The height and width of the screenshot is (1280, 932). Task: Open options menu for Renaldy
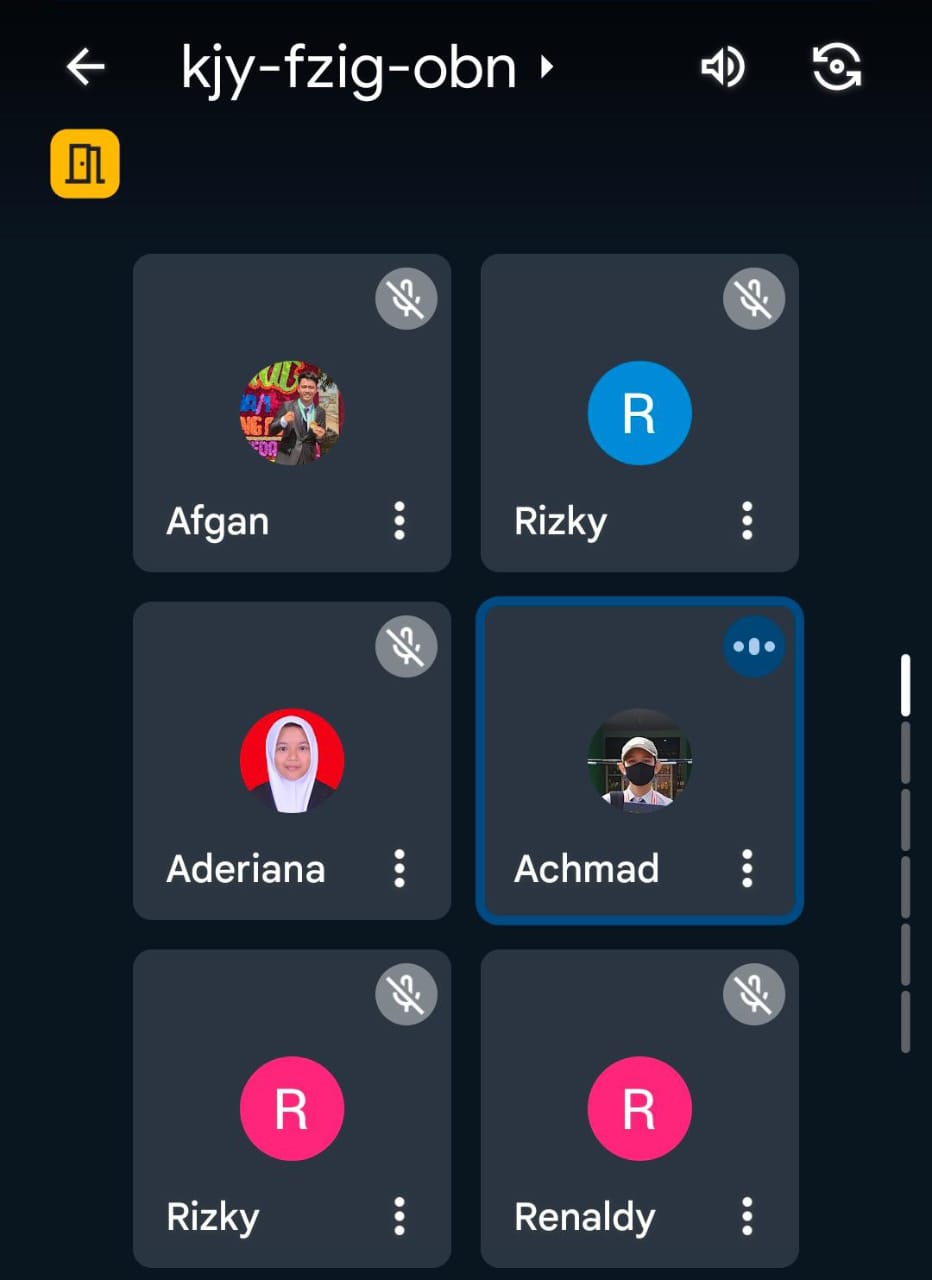pyautogui.click(x=747, y=1217)
